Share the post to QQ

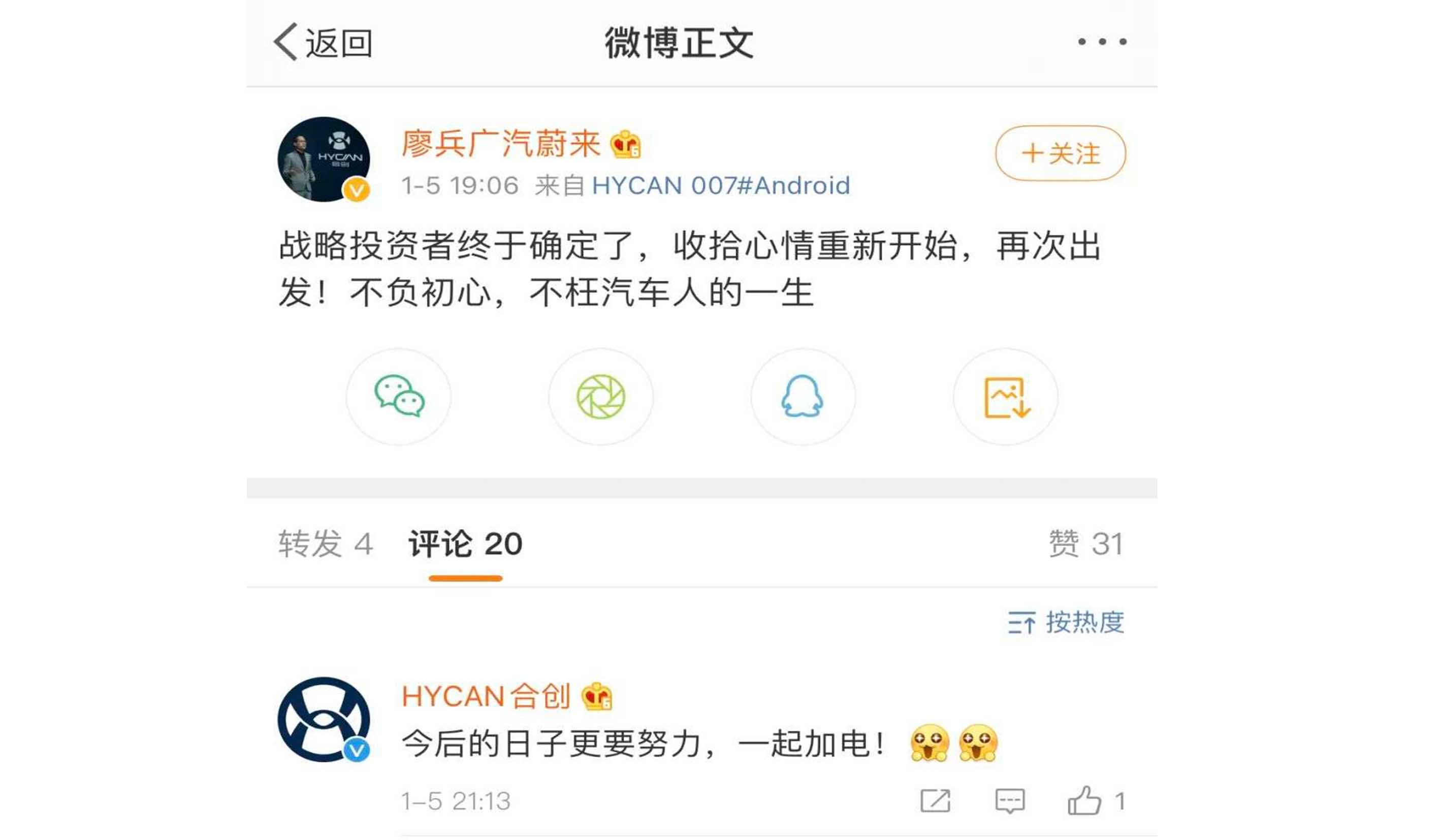point(803,397)
